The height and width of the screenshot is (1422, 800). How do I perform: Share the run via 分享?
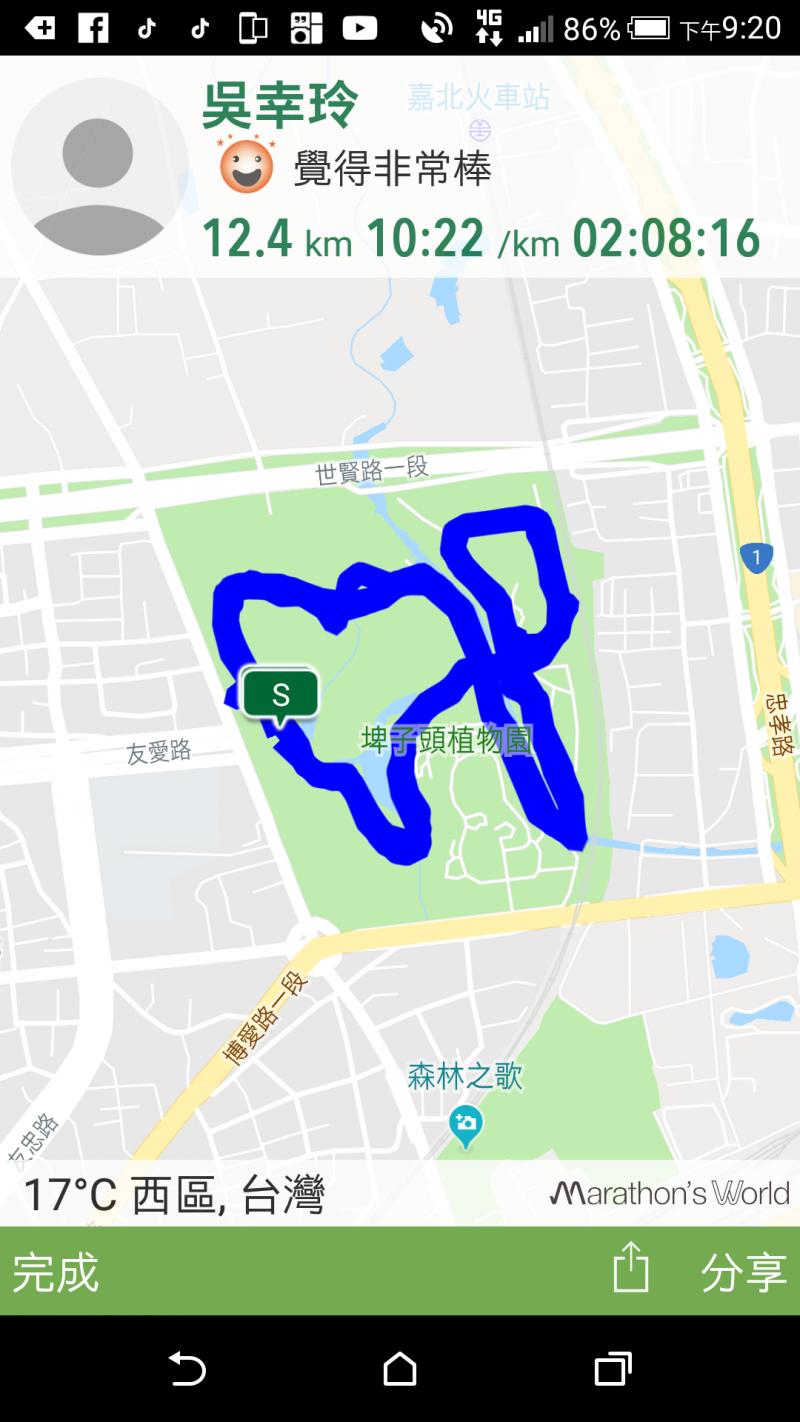click(x=742, y=1272)
